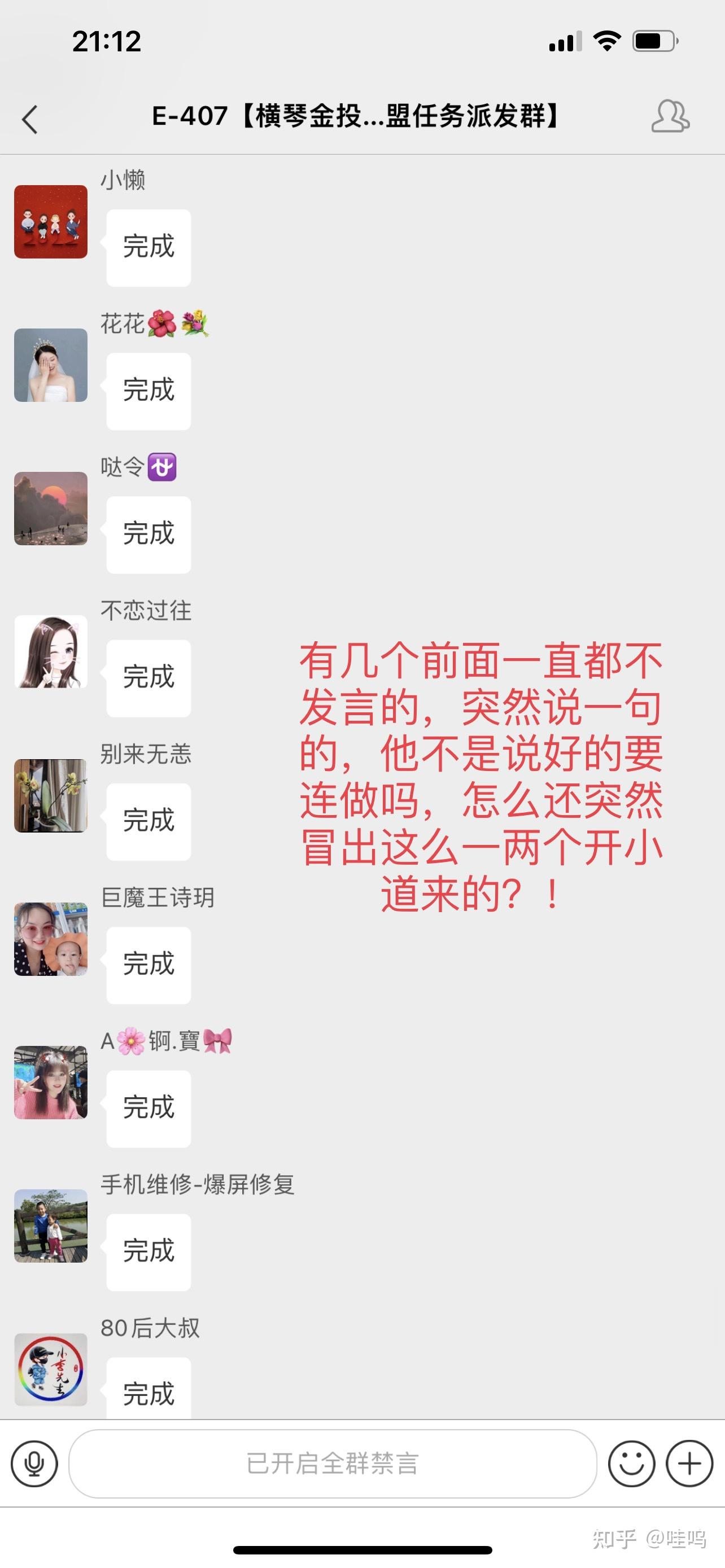Tap the voice message microphone icon
Screen dimensions: 725x1568
34,1464
